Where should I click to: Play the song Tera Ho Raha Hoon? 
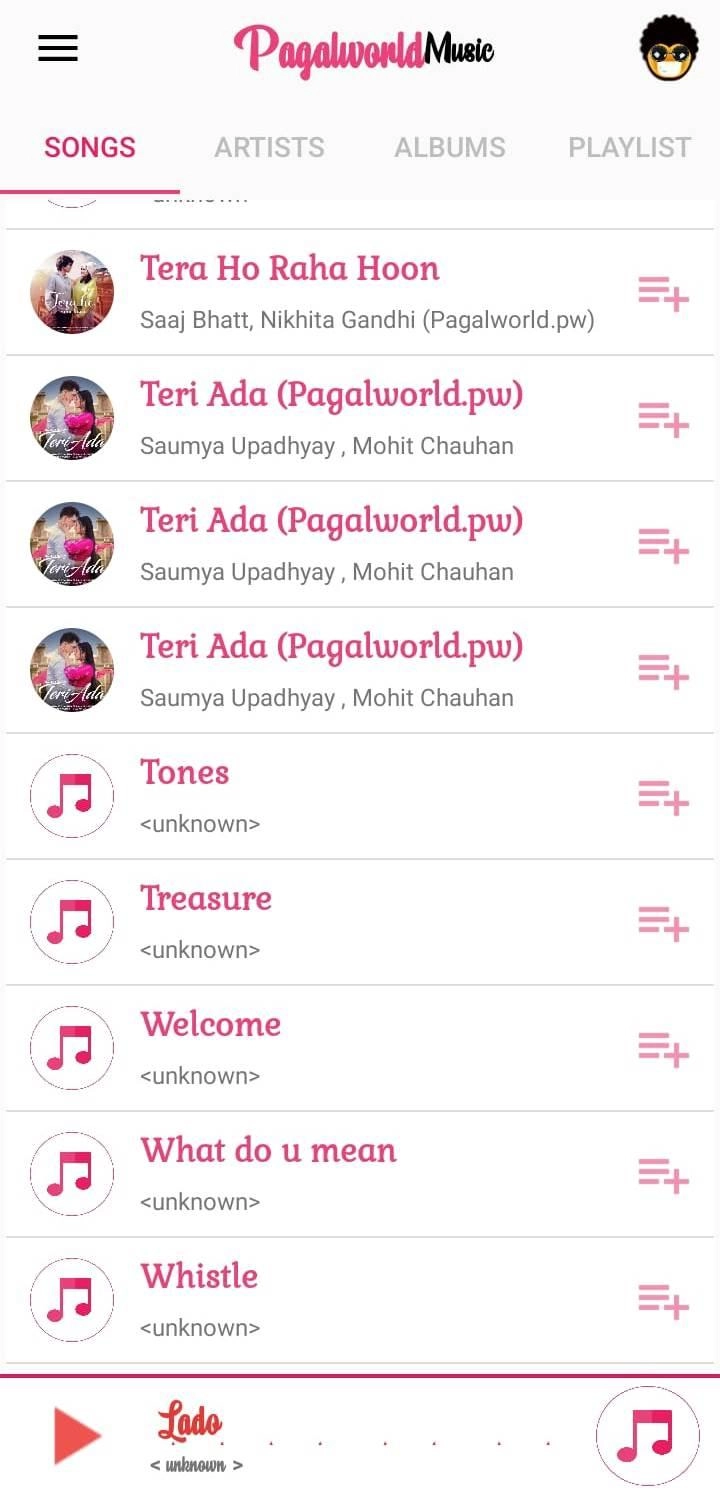pos(290,269)
